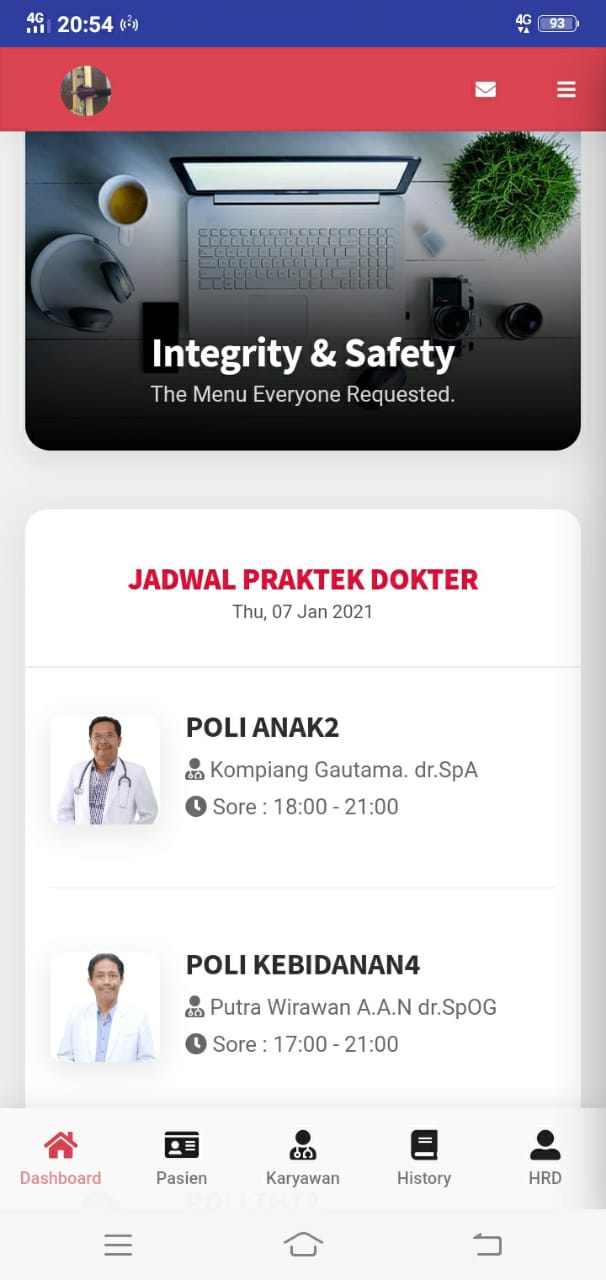Image resolution: width=606 pixels, height=1280 pixels.
Task: Go to the system home screen
Action: pos(303,1244)
